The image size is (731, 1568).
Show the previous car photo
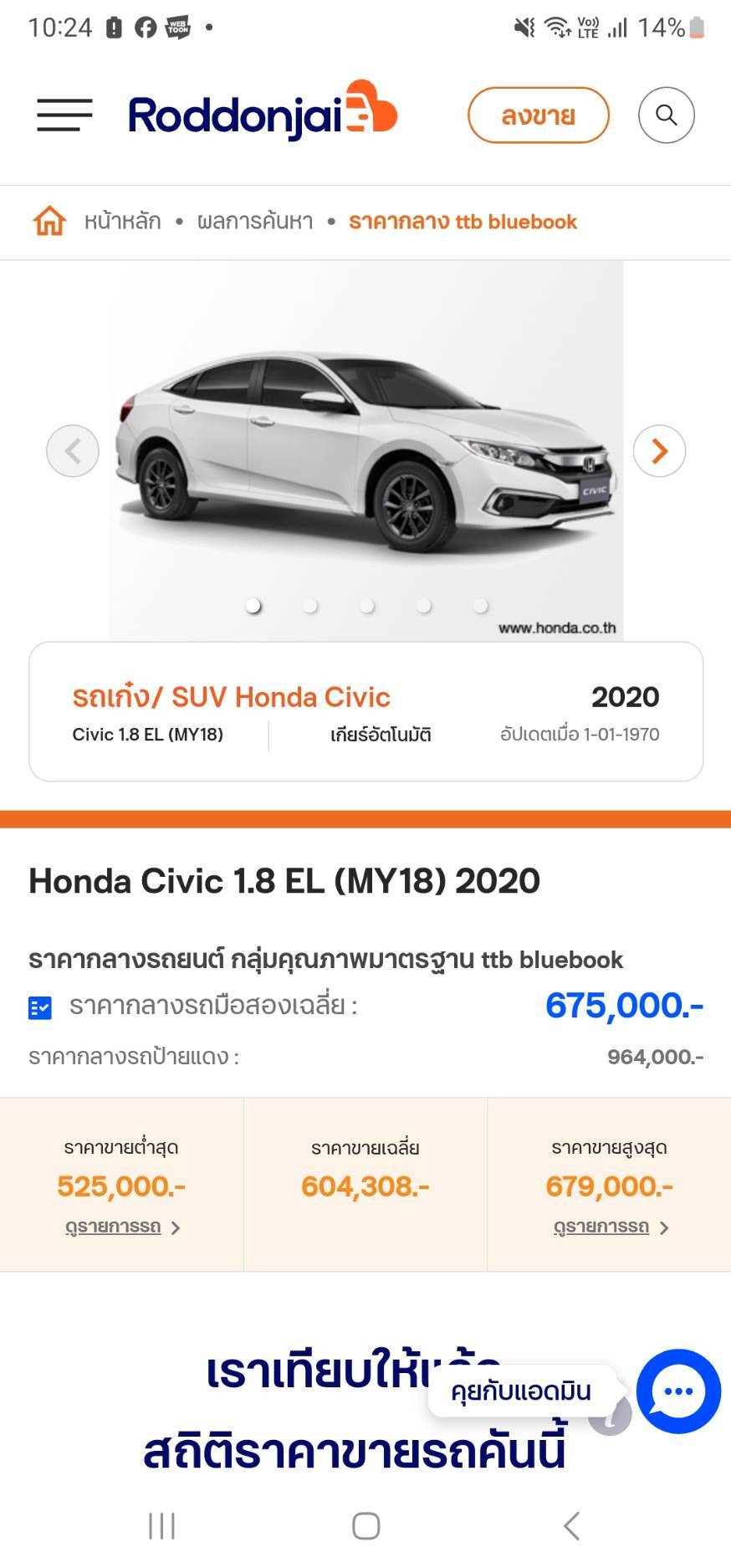(73, 451)
